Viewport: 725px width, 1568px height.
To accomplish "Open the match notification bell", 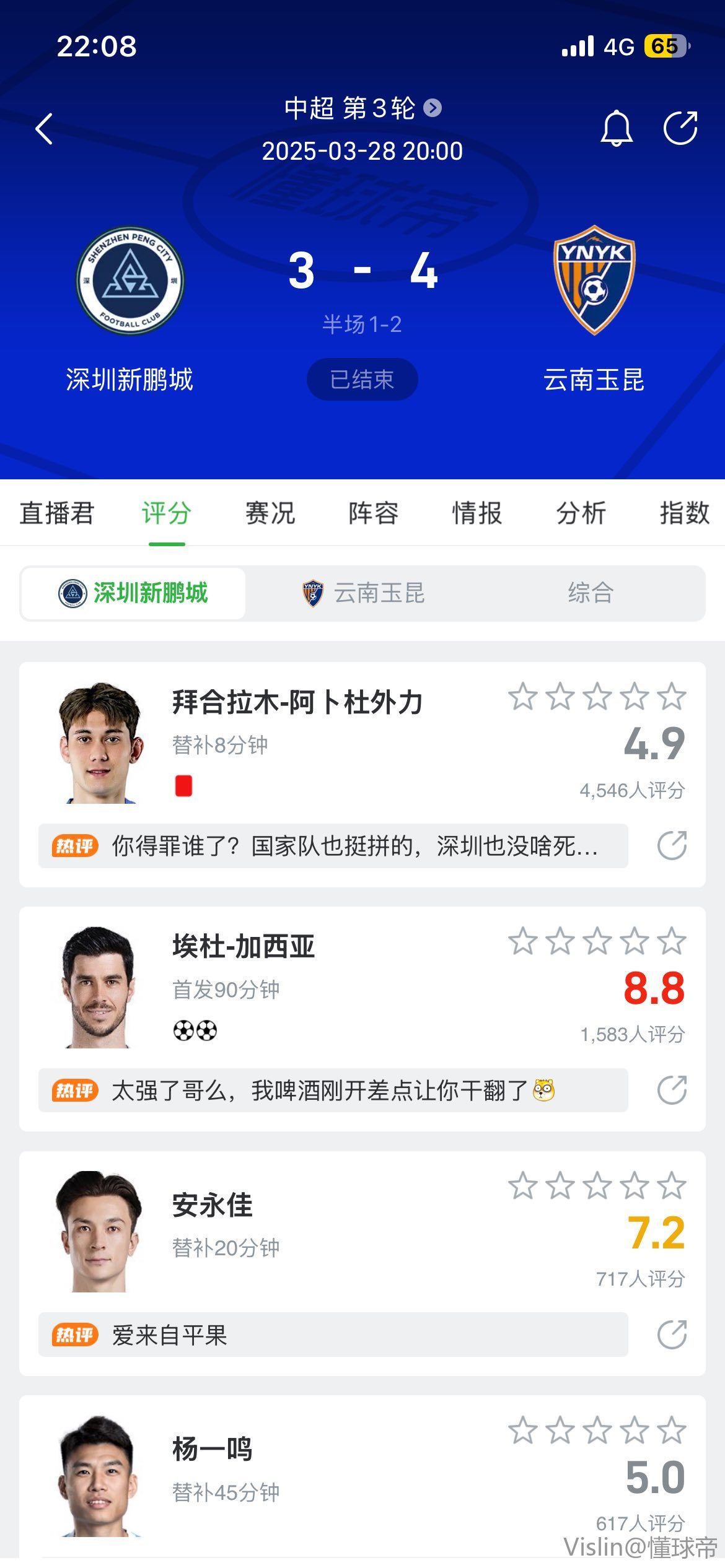I will [x=616, y=128].
